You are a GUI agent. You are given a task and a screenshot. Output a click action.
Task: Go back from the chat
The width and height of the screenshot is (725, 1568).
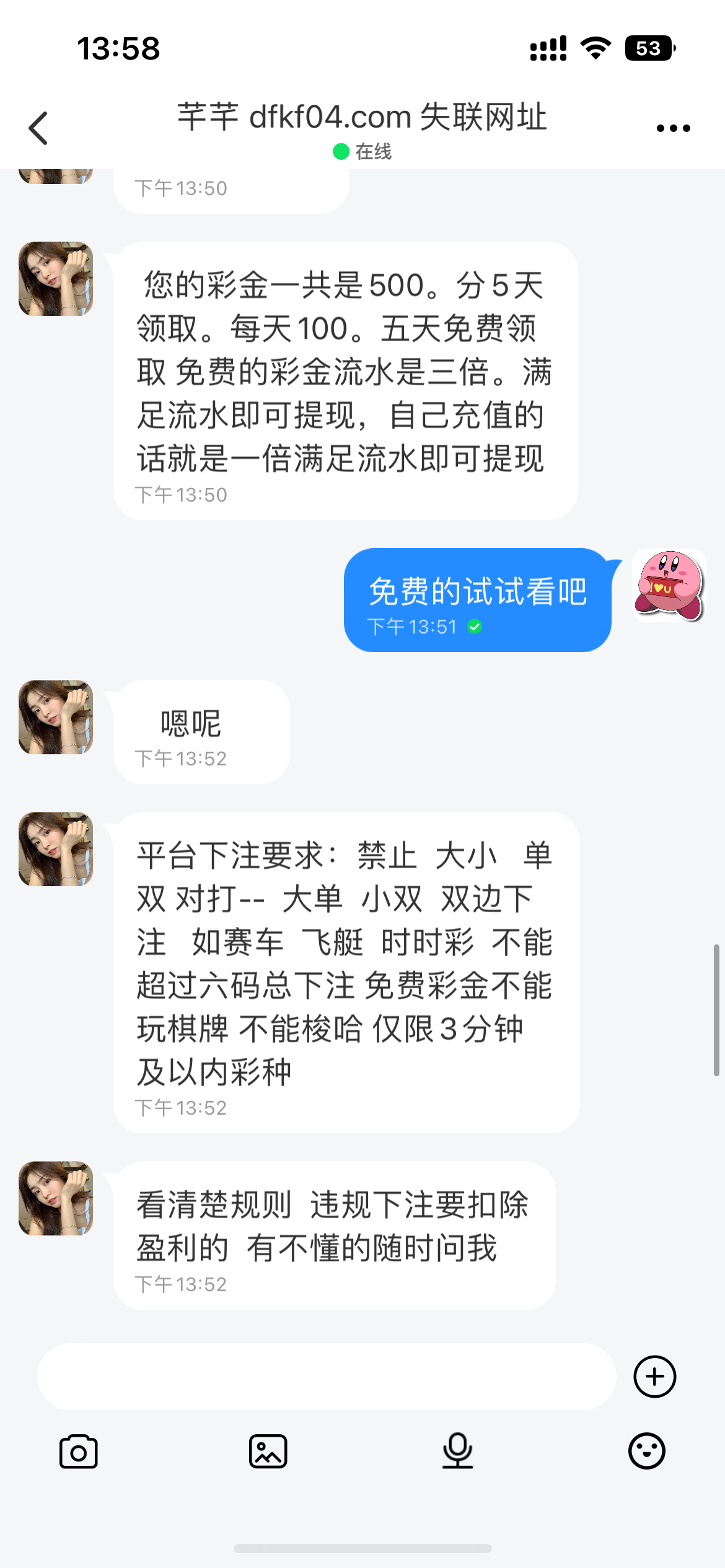[x=38, y=128]
